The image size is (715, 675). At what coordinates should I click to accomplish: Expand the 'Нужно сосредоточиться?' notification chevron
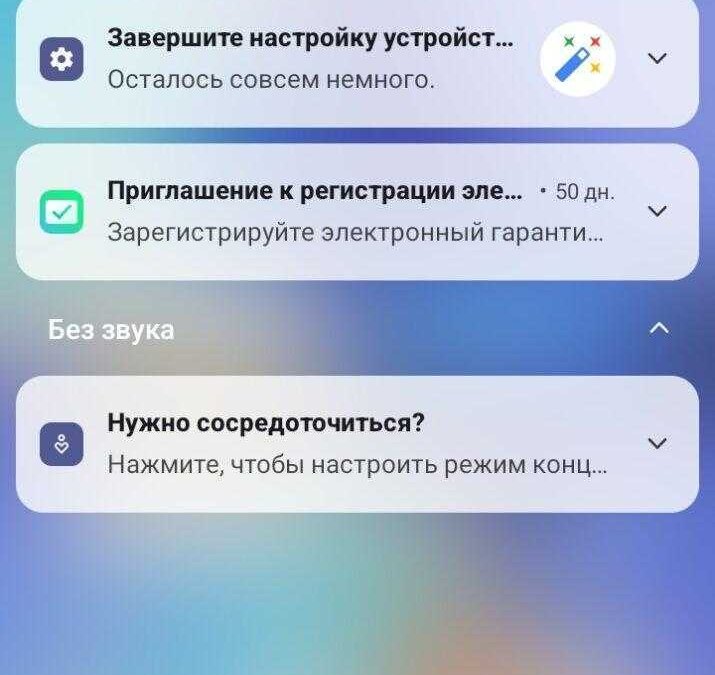click(x=657, y=443)
